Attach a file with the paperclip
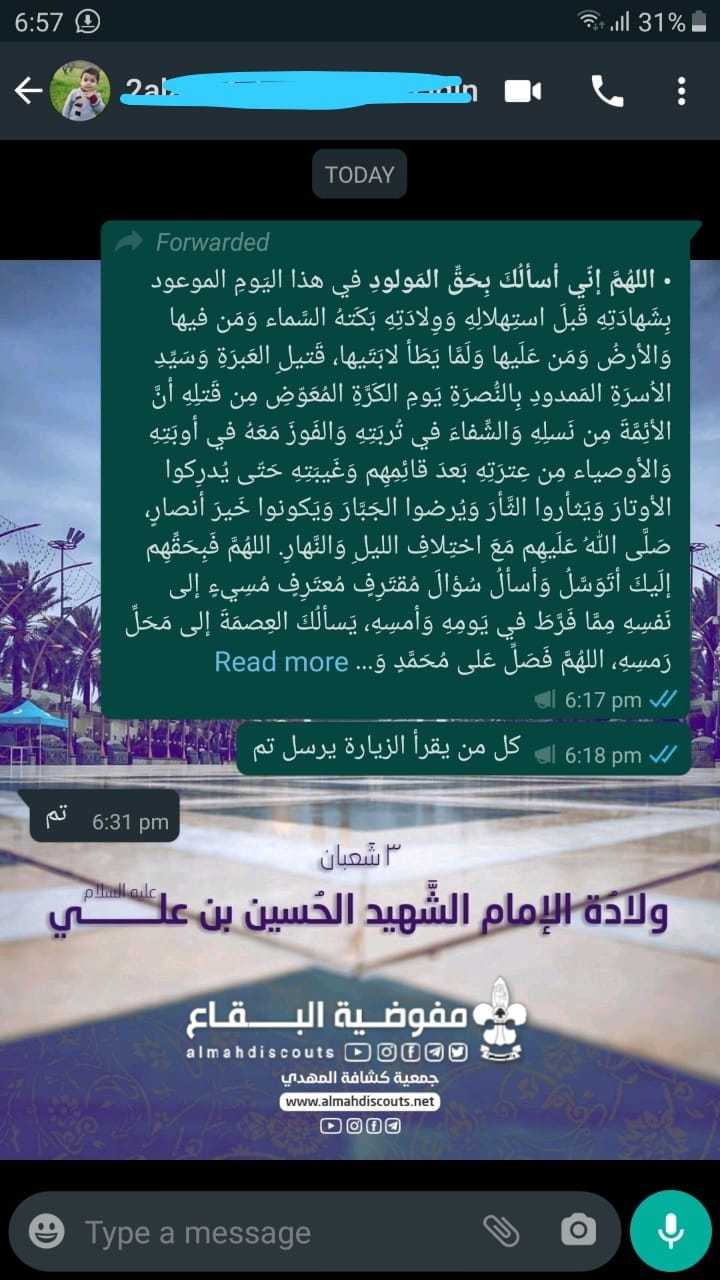This screenshot has width=720, height=1280. point(499,1231)
